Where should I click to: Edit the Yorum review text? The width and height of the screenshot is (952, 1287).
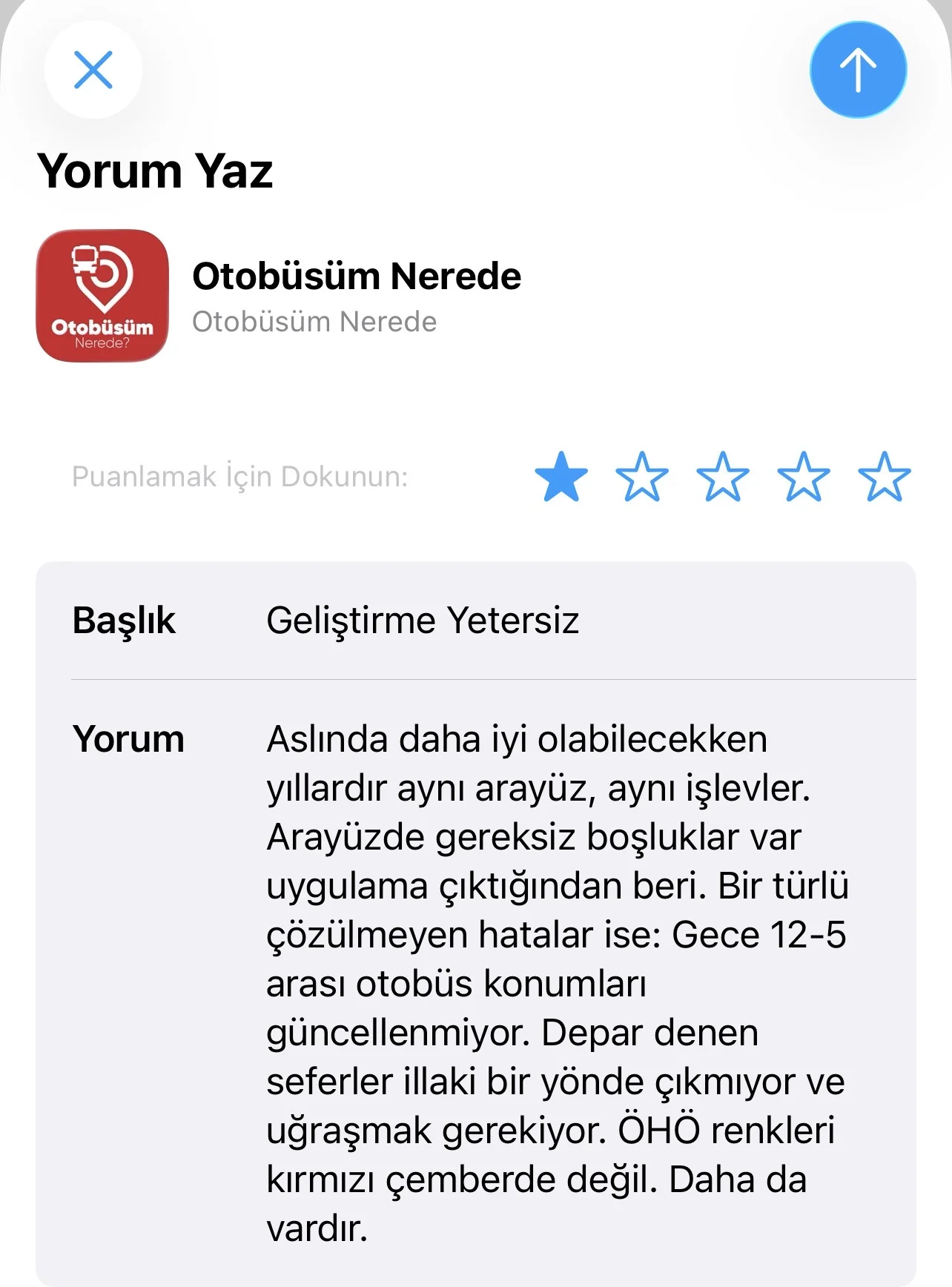tap(556, 982)
